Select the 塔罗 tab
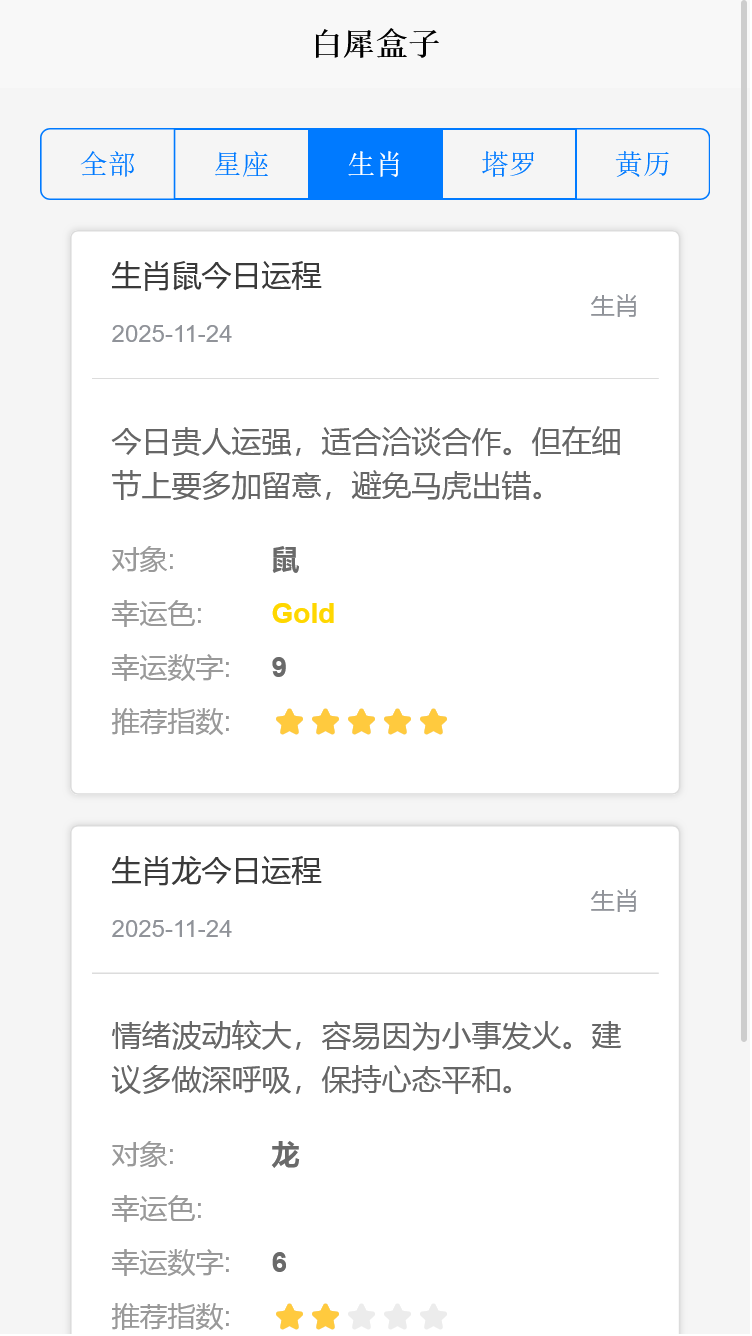 (x=508, y=164)
